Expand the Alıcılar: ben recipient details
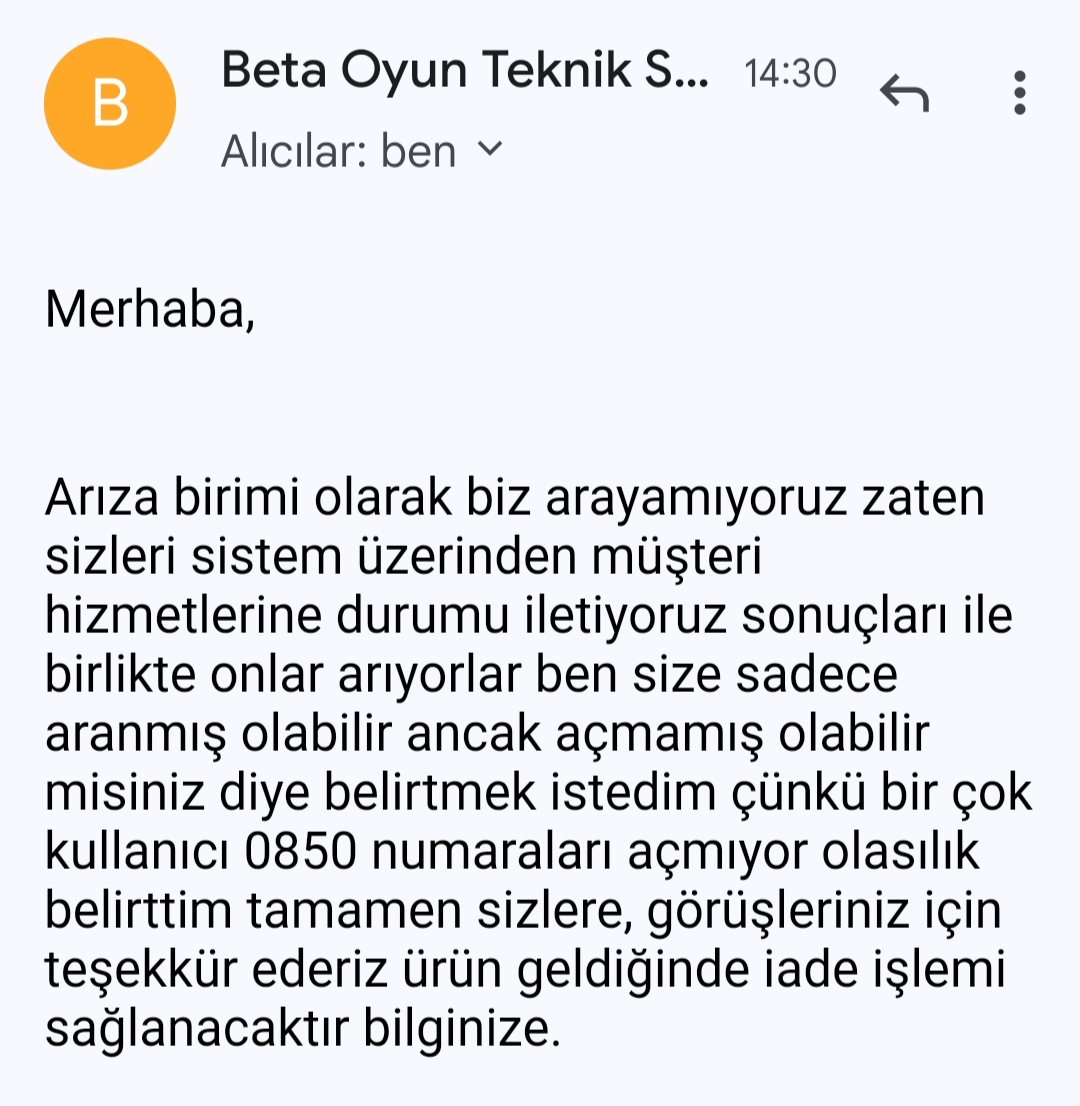This screenshot has height=1106, width=1080. tap(488, 150)
